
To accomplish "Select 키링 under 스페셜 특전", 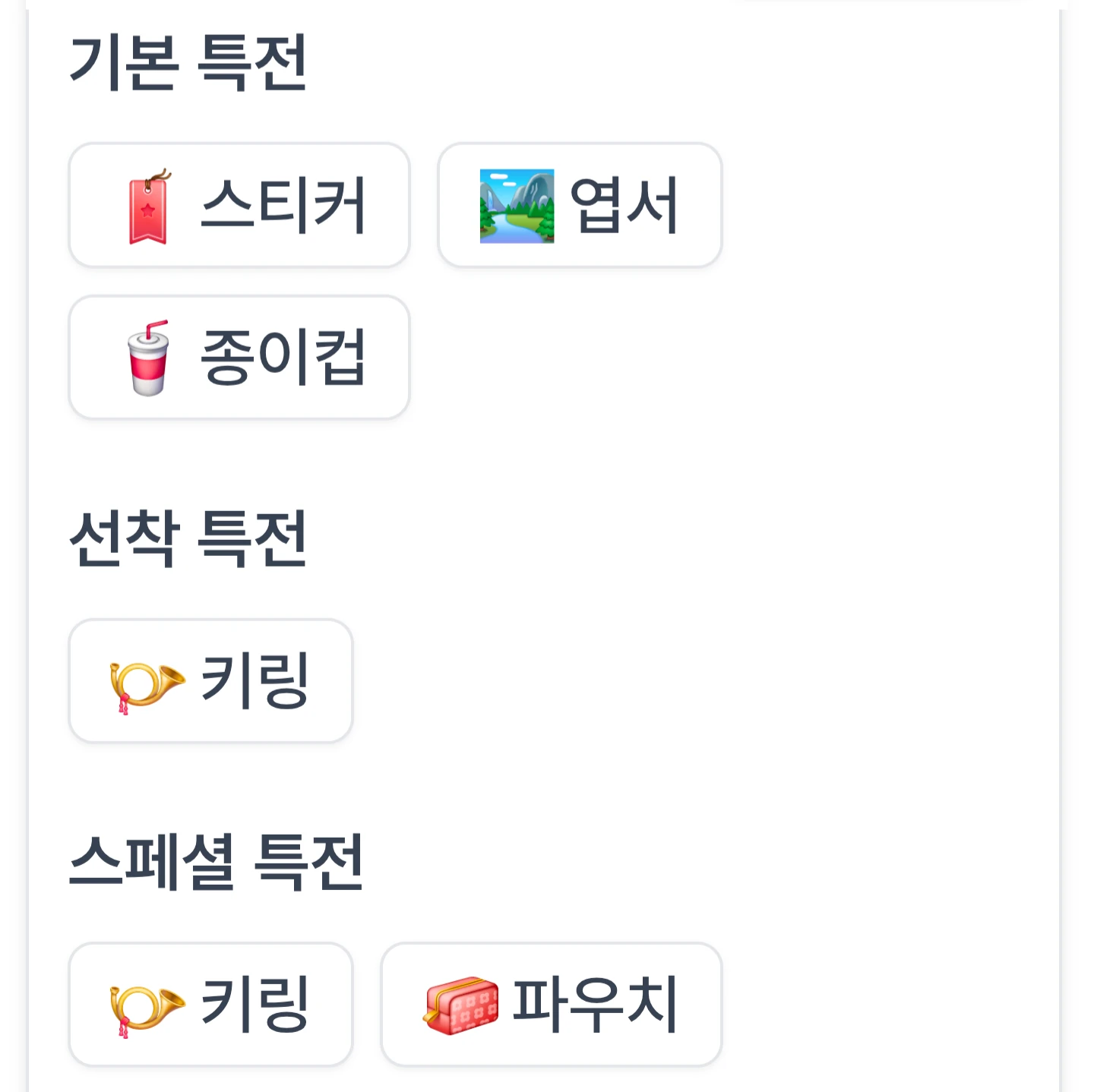I will (211, 1005).
